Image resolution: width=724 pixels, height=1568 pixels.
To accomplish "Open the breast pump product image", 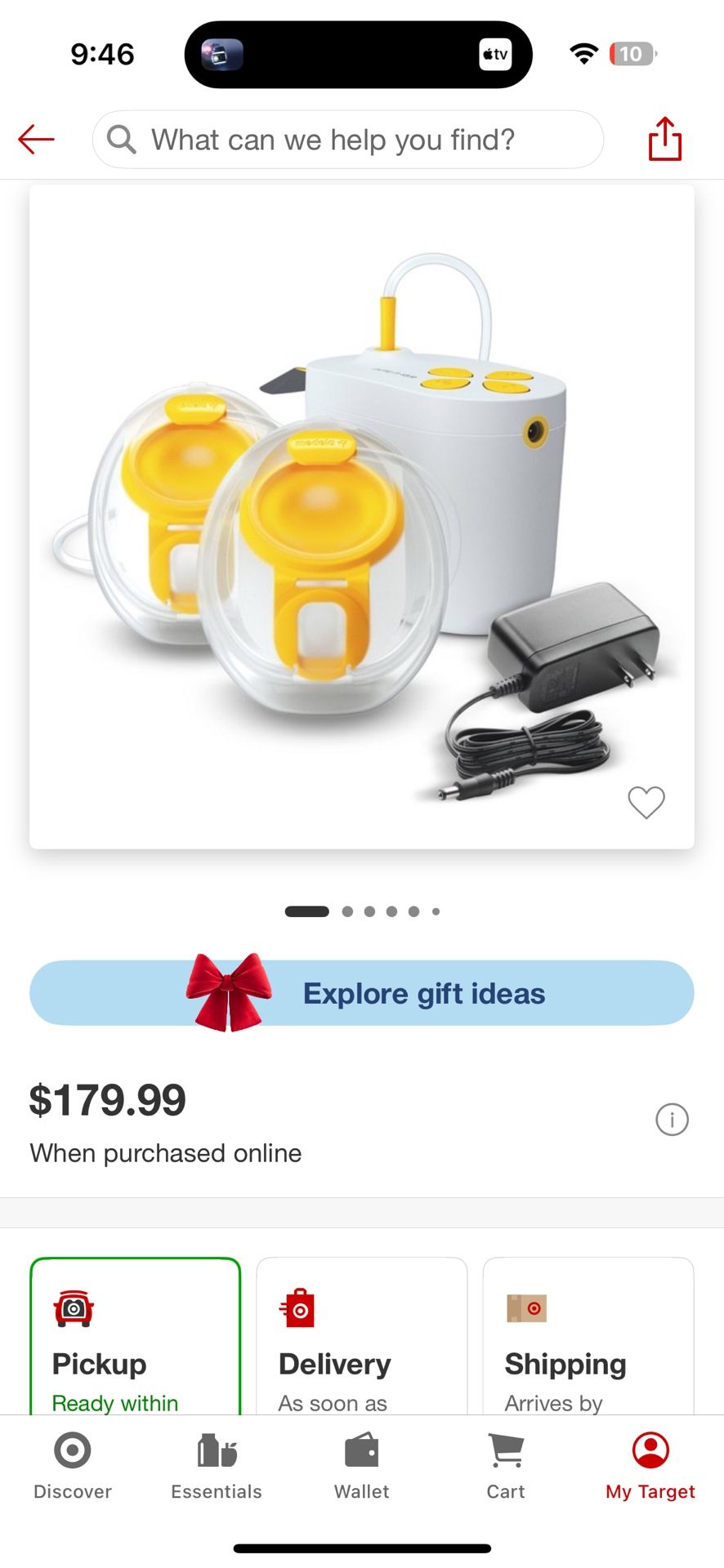I will (362, 517).
